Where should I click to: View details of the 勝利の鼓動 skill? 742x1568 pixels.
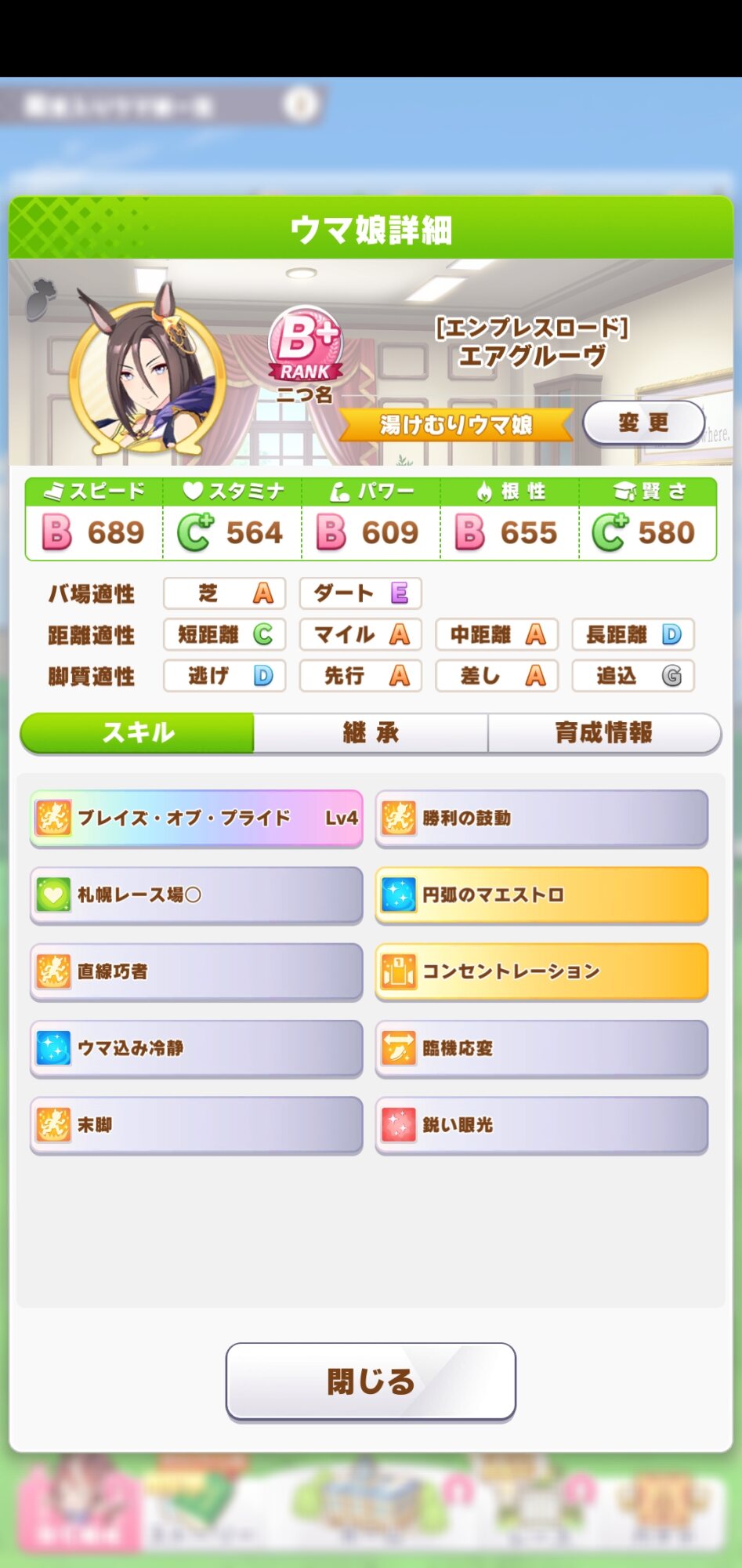(x=541, y=818)
